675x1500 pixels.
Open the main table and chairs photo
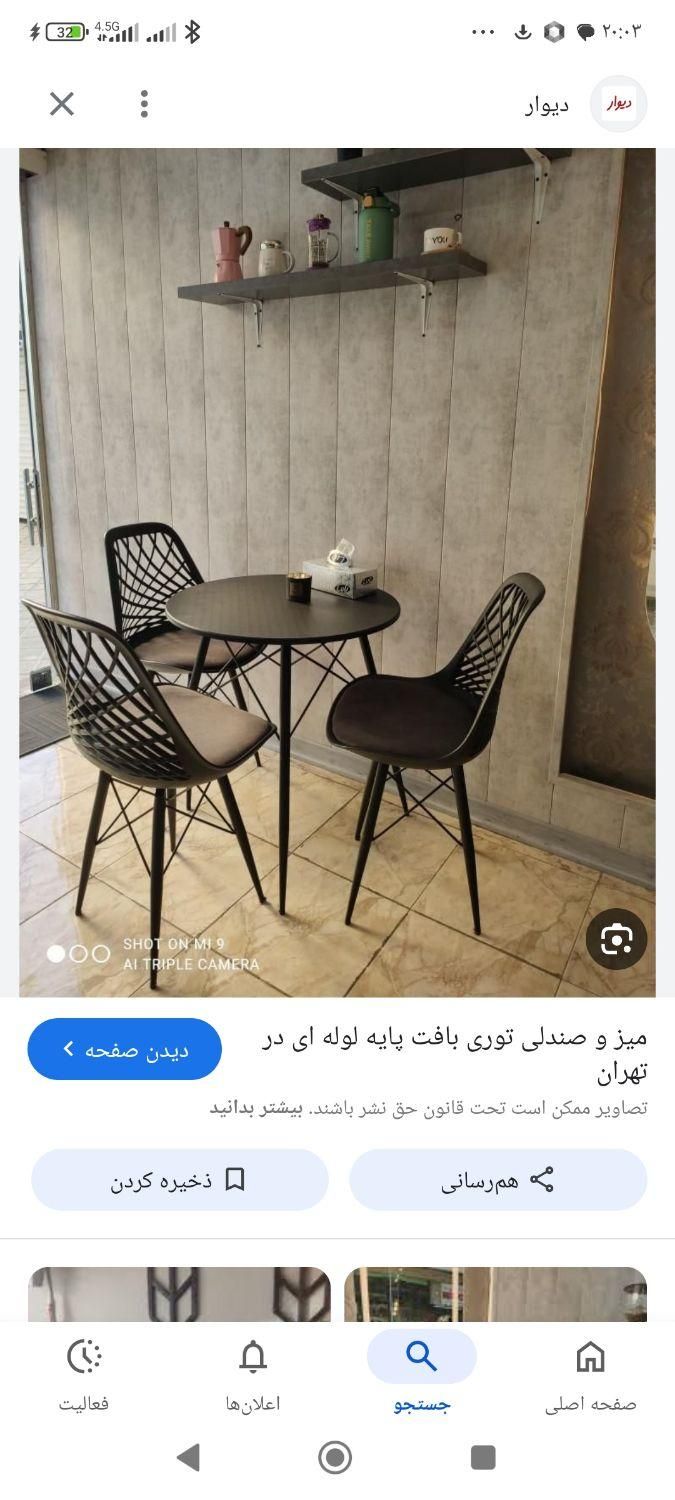point(337,572)
